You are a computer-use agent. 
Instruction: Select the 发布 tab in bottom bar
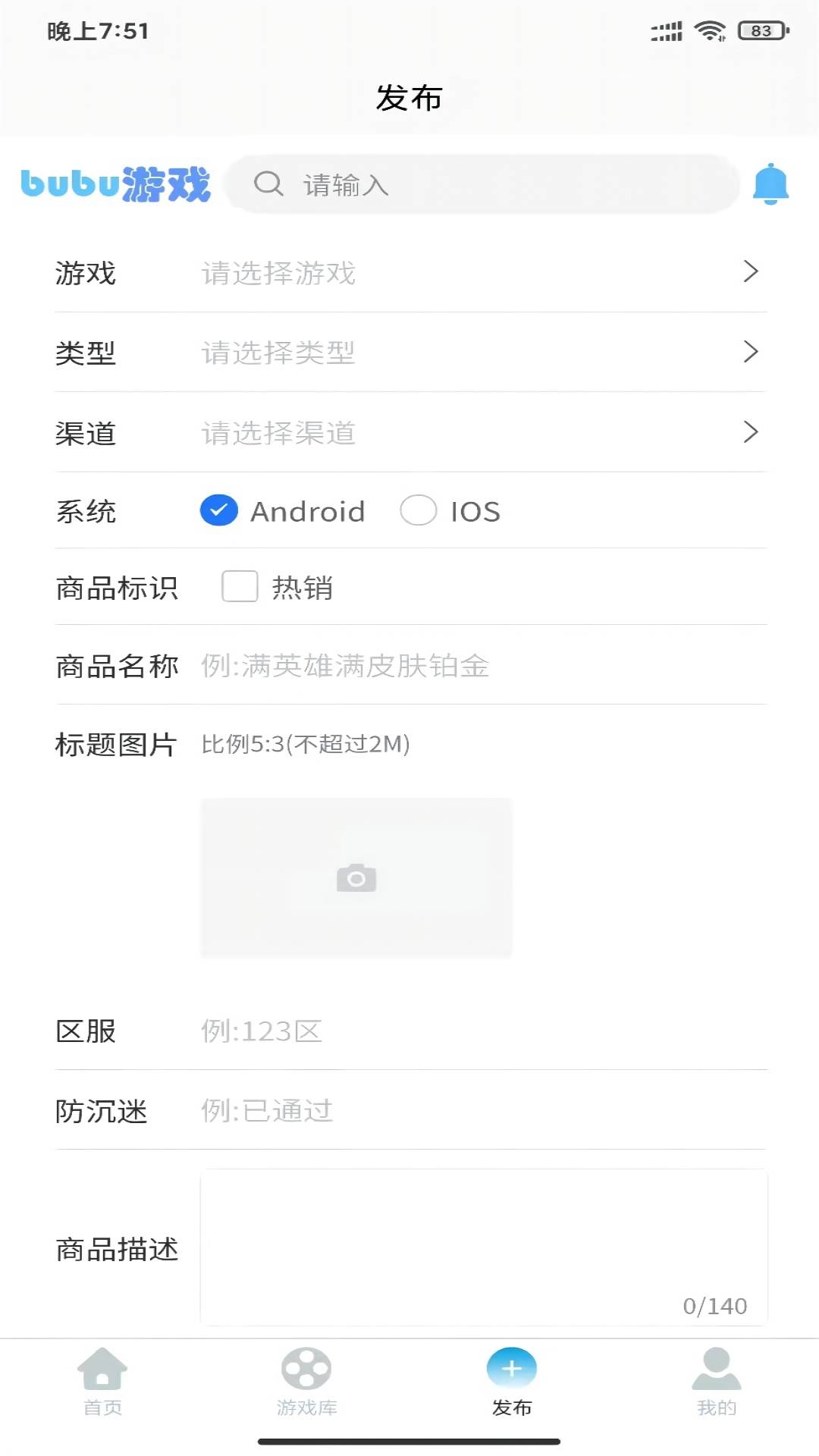coord(512,1382)
